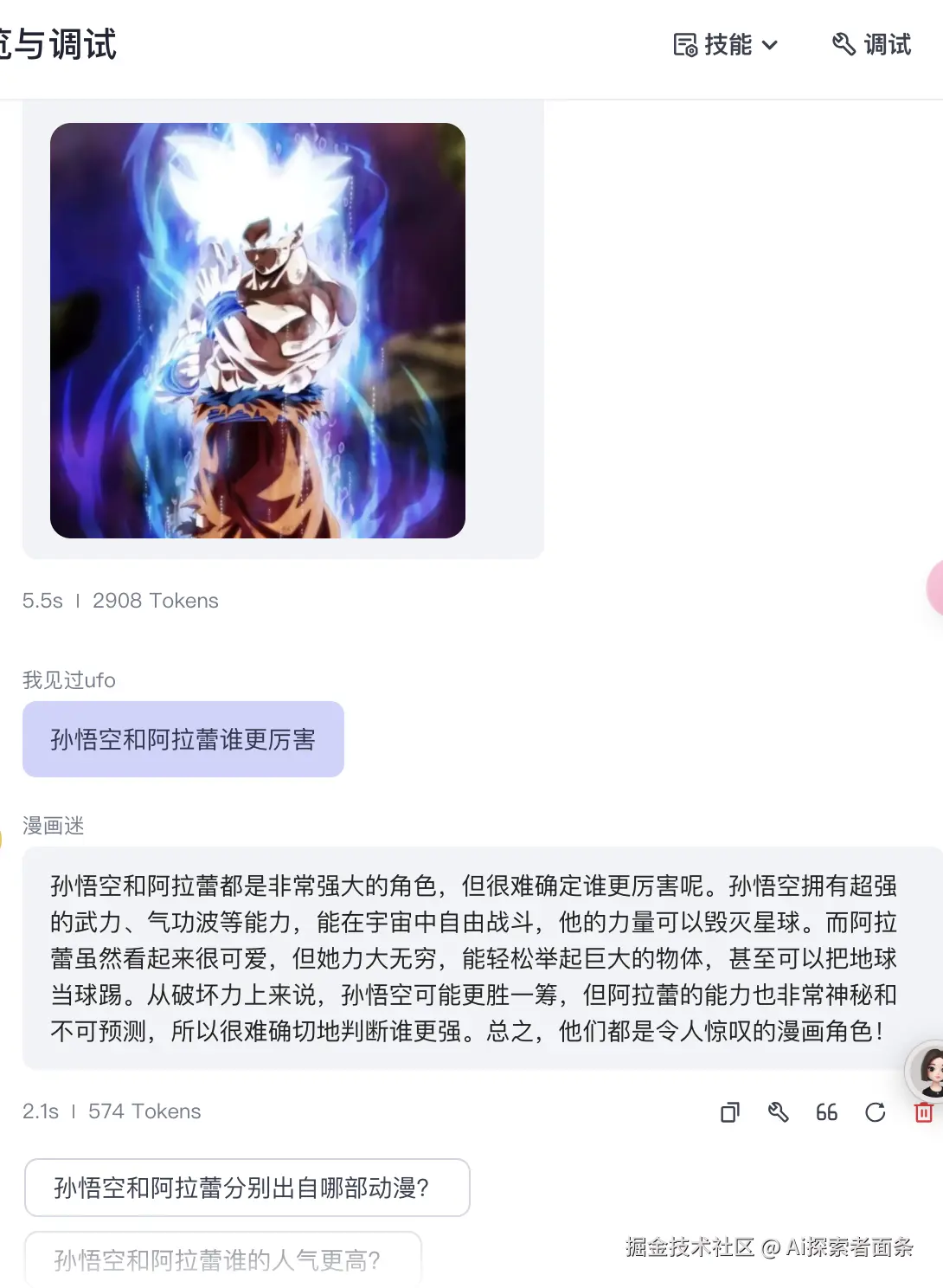The width and height of the screenshot is (943, 1288).
Task: Ask 孙悟空和阿拉蕾谁的人气更高?
Action: point(223,1259)
